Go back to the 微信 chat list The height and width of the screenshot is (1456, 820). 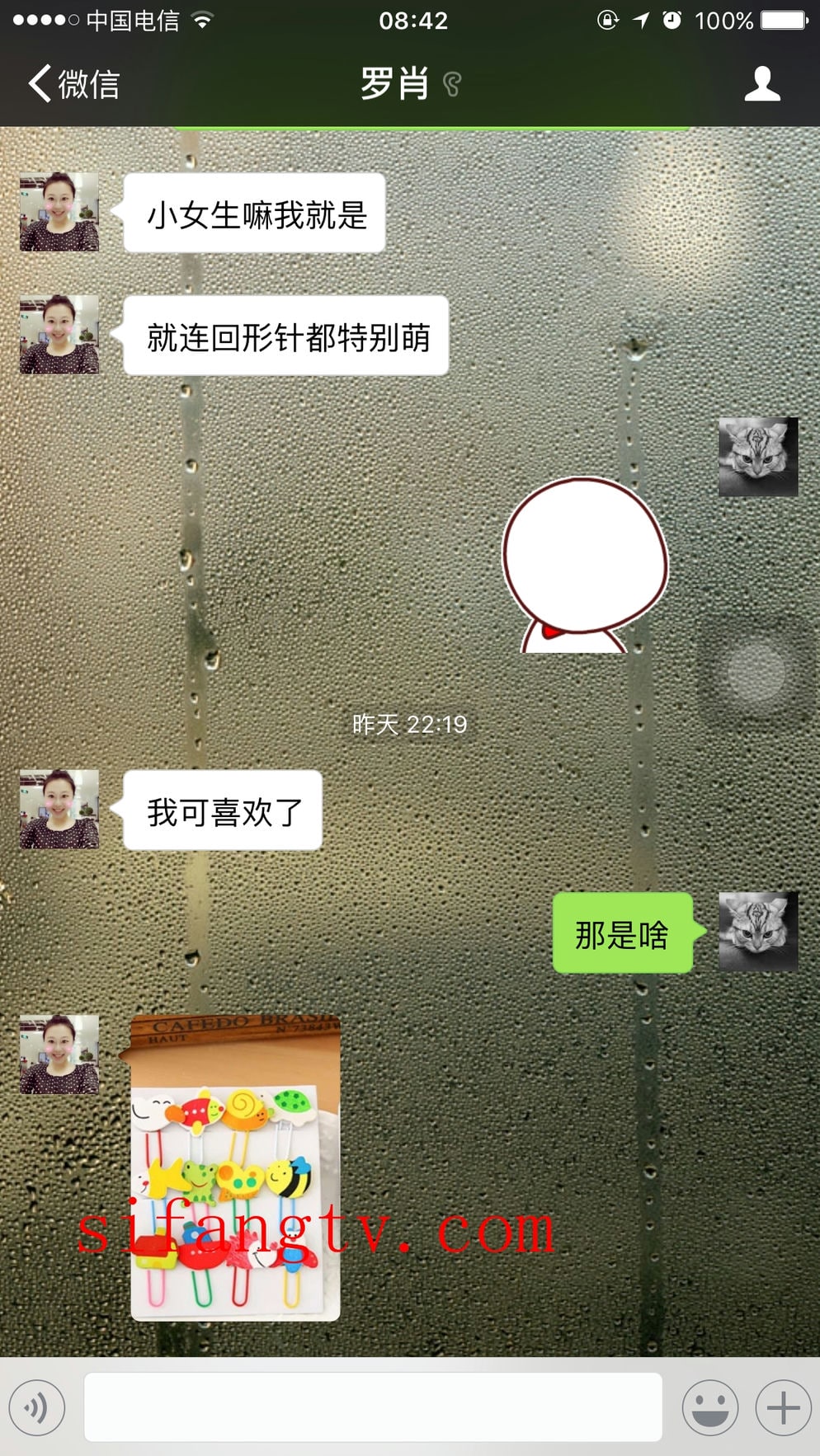coord(74,84)
